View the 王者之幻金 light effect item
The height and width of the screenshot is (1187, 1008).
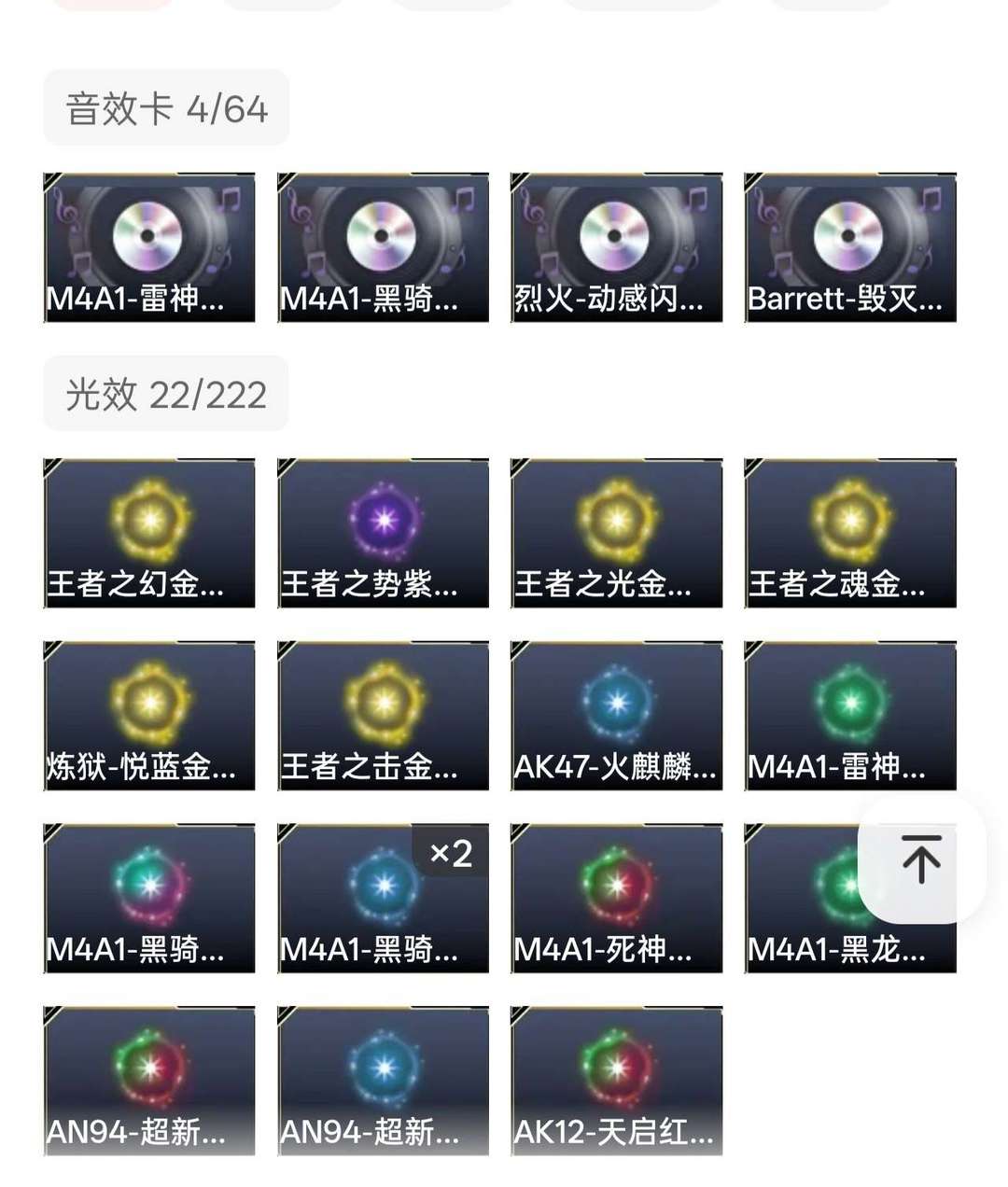pos(149,533)
